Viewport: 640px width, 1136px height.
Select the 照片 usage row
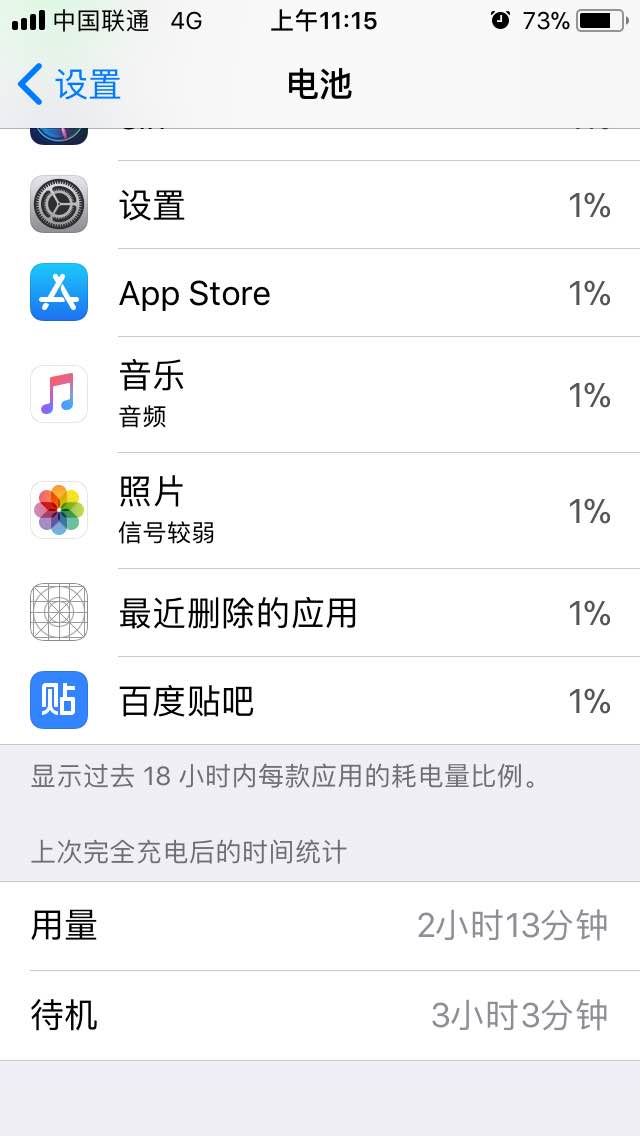pos(320,511)
